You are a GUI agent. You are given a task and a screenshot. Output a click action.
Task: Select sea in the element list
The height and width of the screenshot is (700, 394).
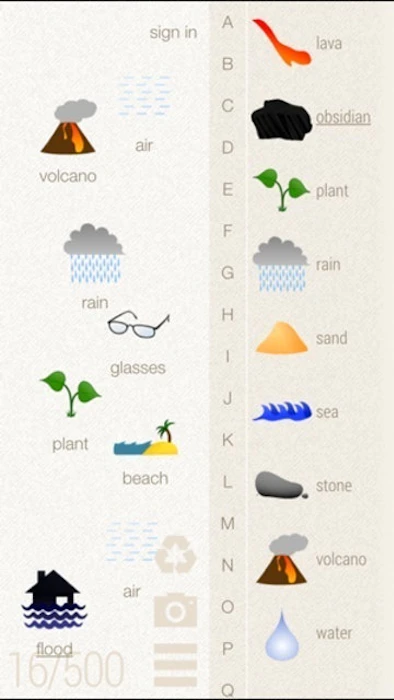(x=296, y=412)
